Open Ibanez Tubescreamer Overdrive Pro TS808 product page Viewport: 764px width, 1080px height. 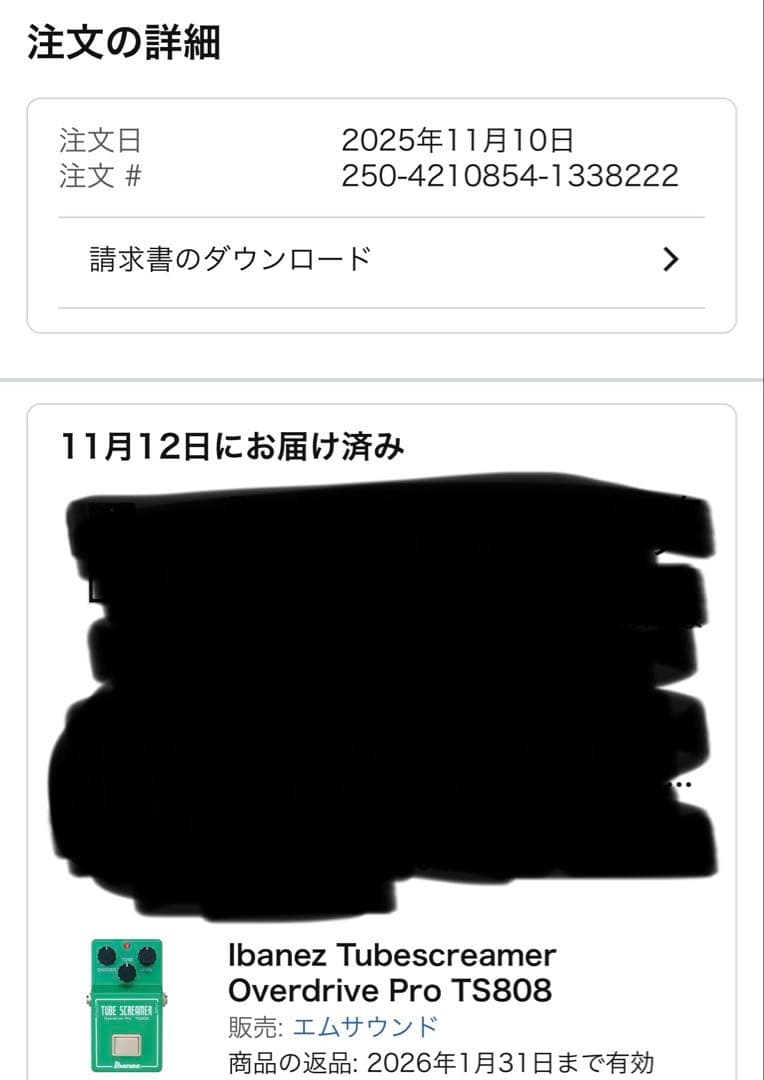pos(391,972)
